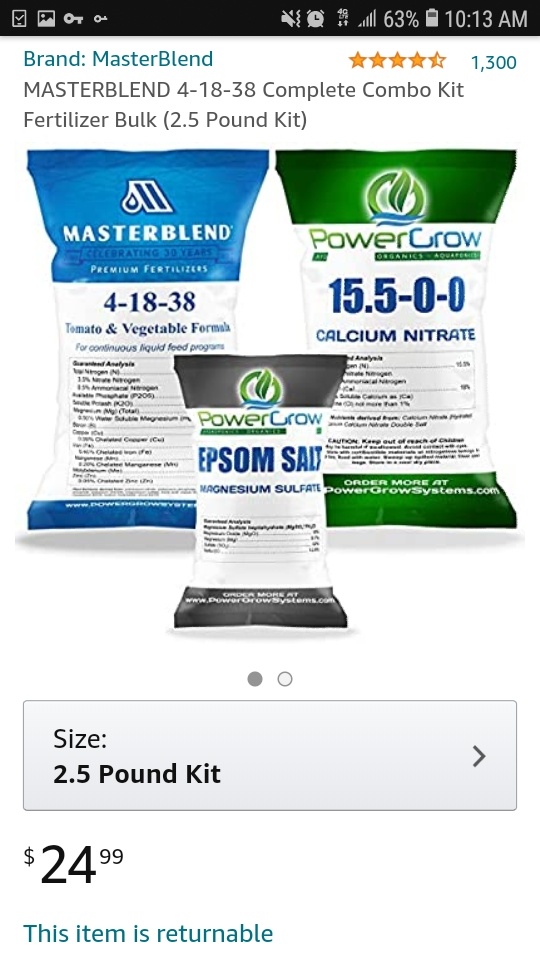Jump to the second image indicator dot
The width and height of the screenshot is (540, 960).
[285, 679]
